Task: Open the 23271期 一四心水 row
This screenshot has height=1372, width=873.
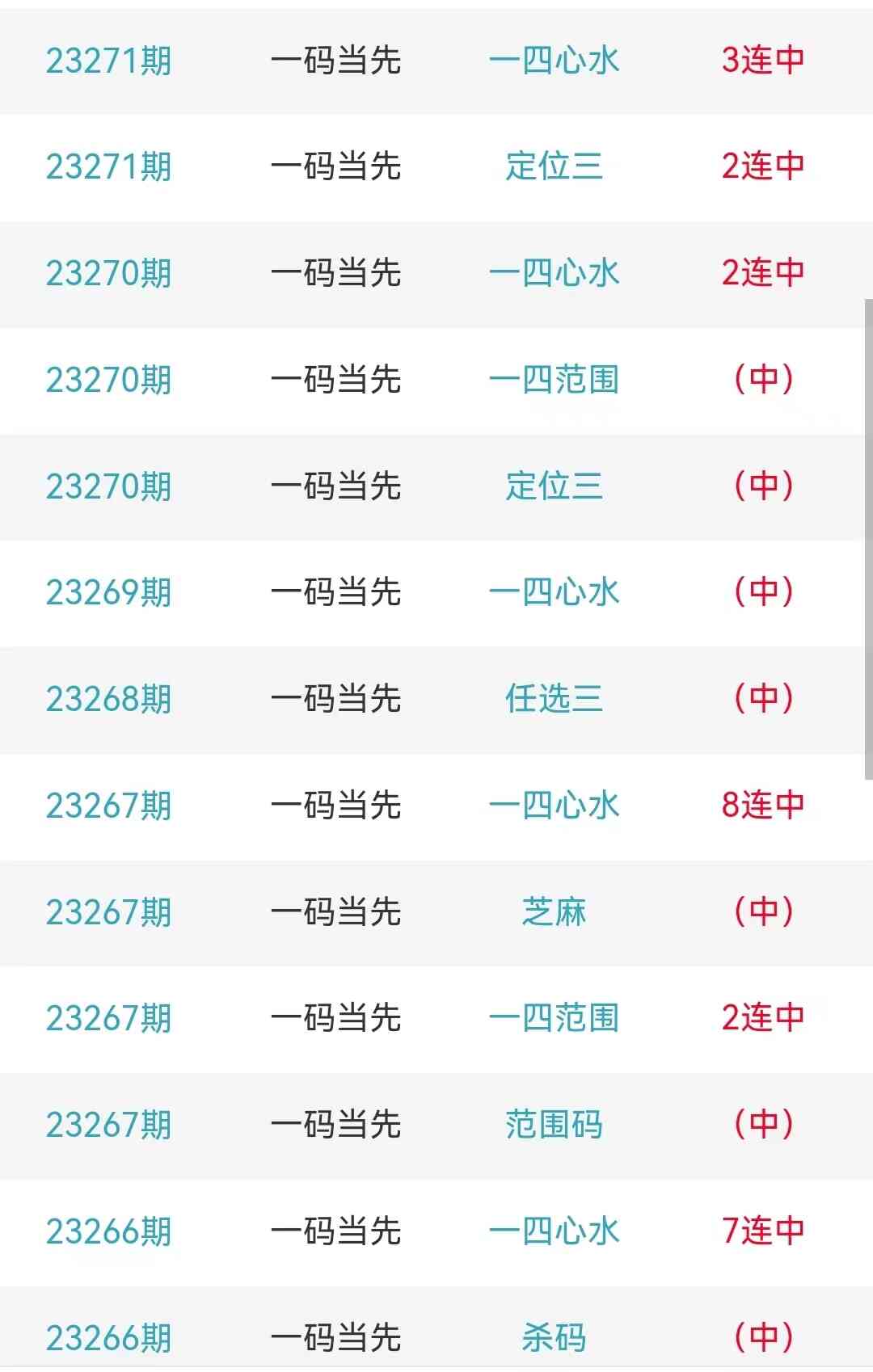Action: pos(554,61)
